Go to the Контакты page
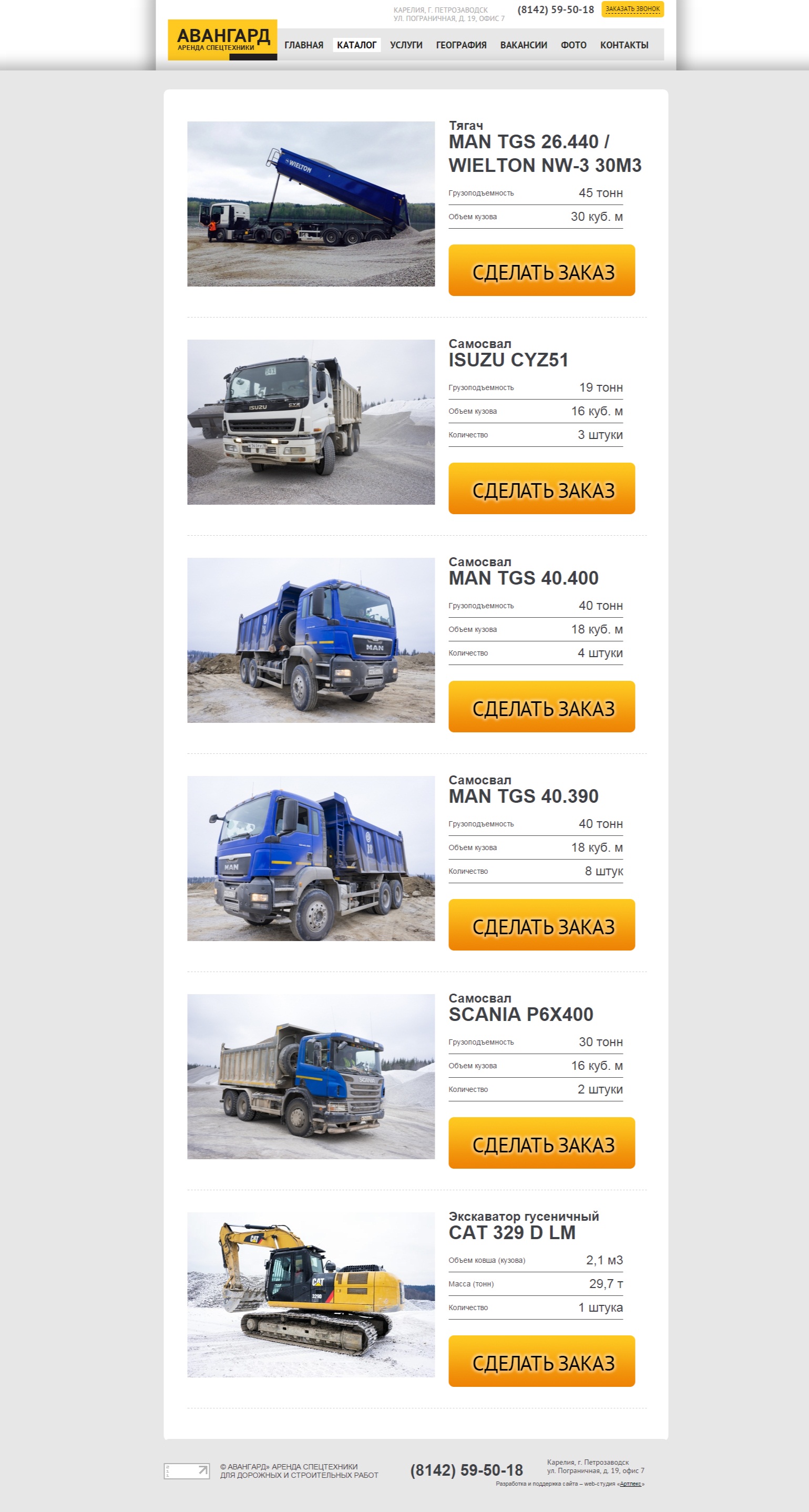Image resolution: width=809 pixels, height=1512 pixels. [624, 45]
